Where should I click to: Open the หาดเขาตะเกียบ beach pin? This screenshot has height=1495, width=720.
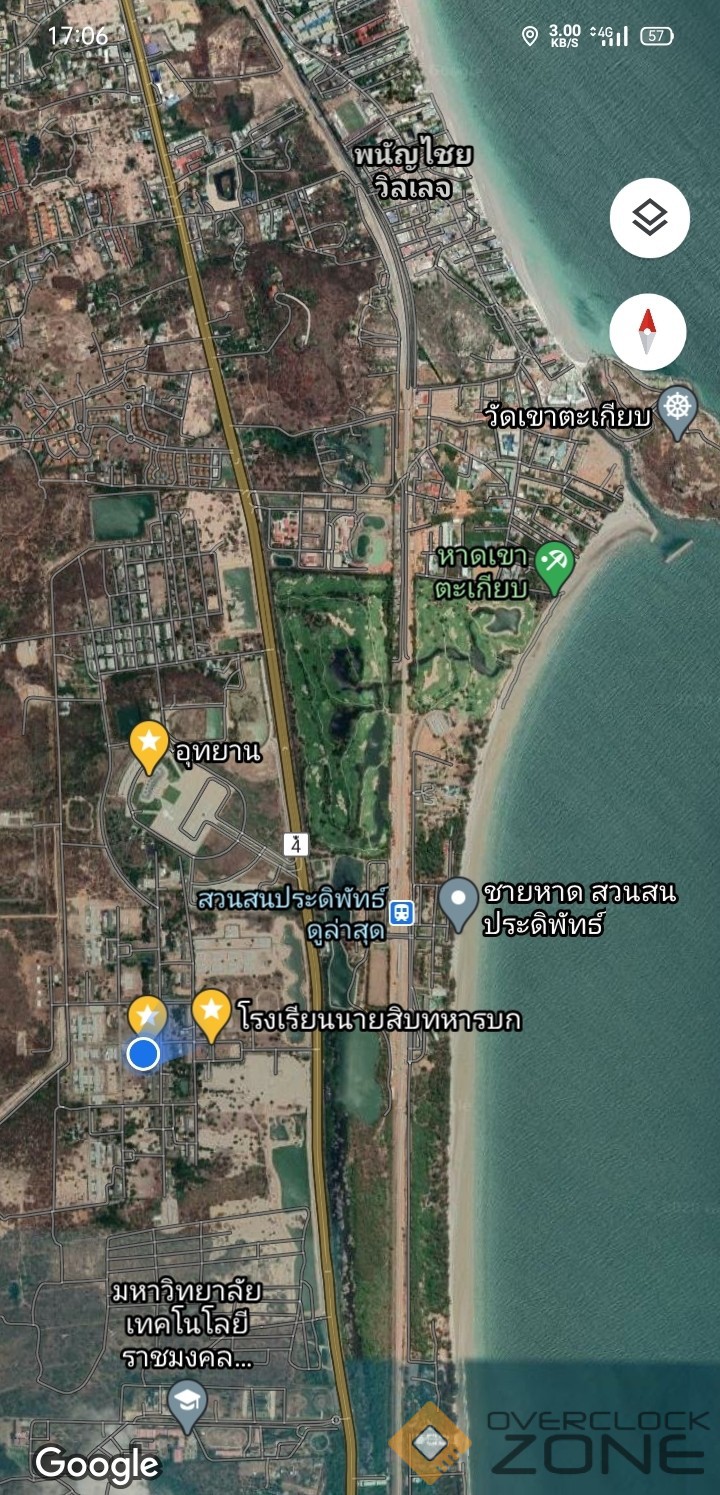(553, 567)
